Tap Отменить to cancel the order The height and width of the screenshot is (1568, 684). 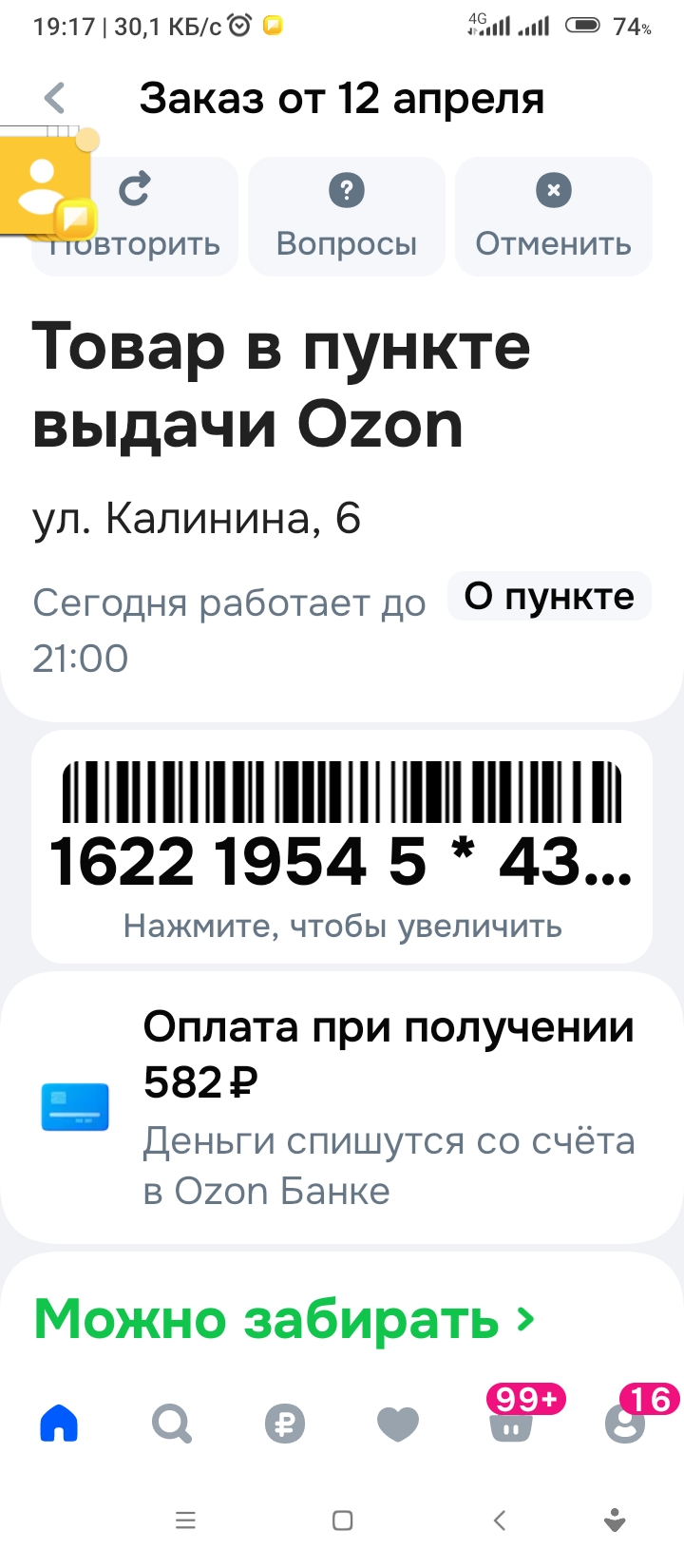click(553, 218)
